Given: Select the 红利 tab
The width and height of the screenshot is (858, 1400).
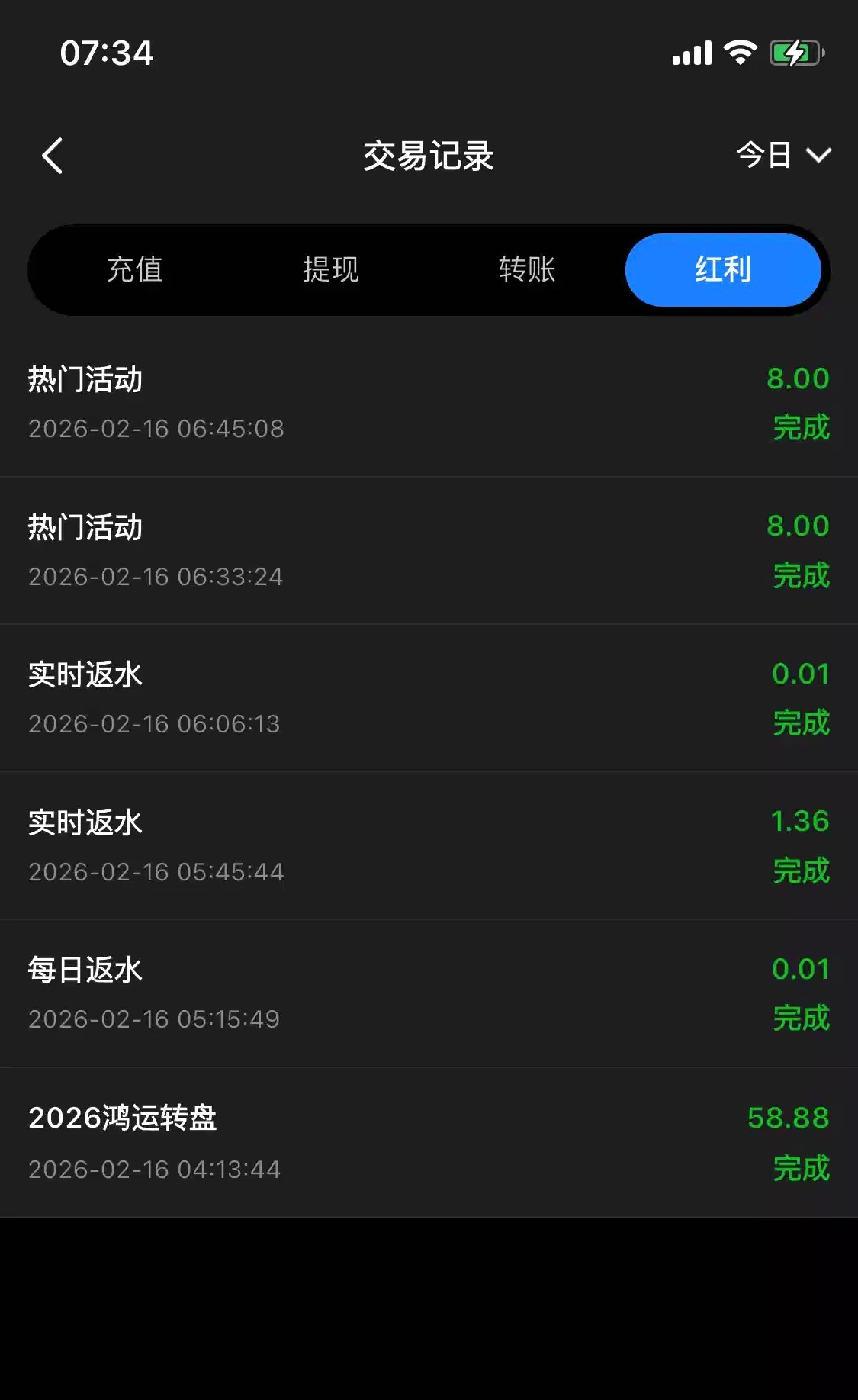Looking at the screenshot, I should pyautogui.click(x=722, y=270).
